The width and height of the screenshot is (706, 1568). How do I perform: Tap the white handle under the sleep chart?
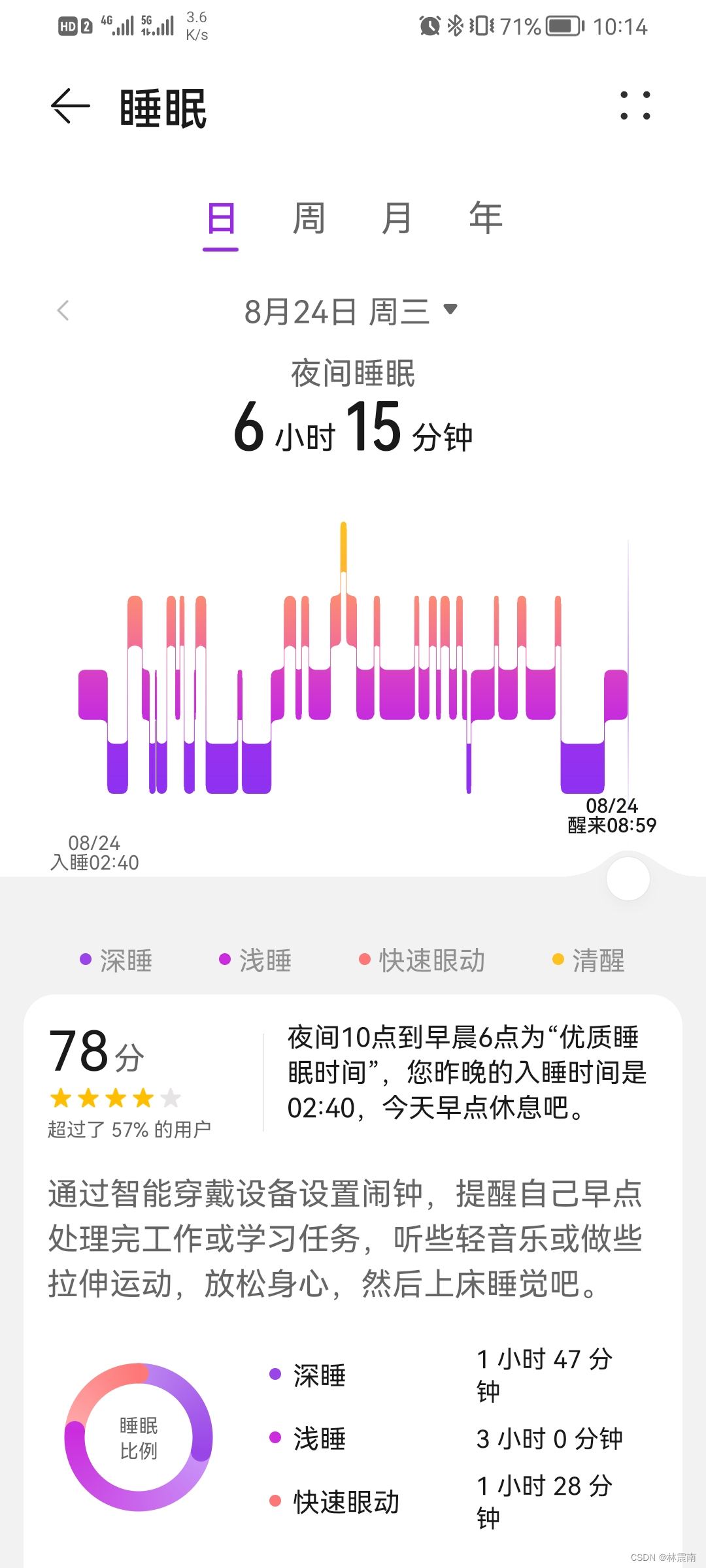tap(628, 879)
